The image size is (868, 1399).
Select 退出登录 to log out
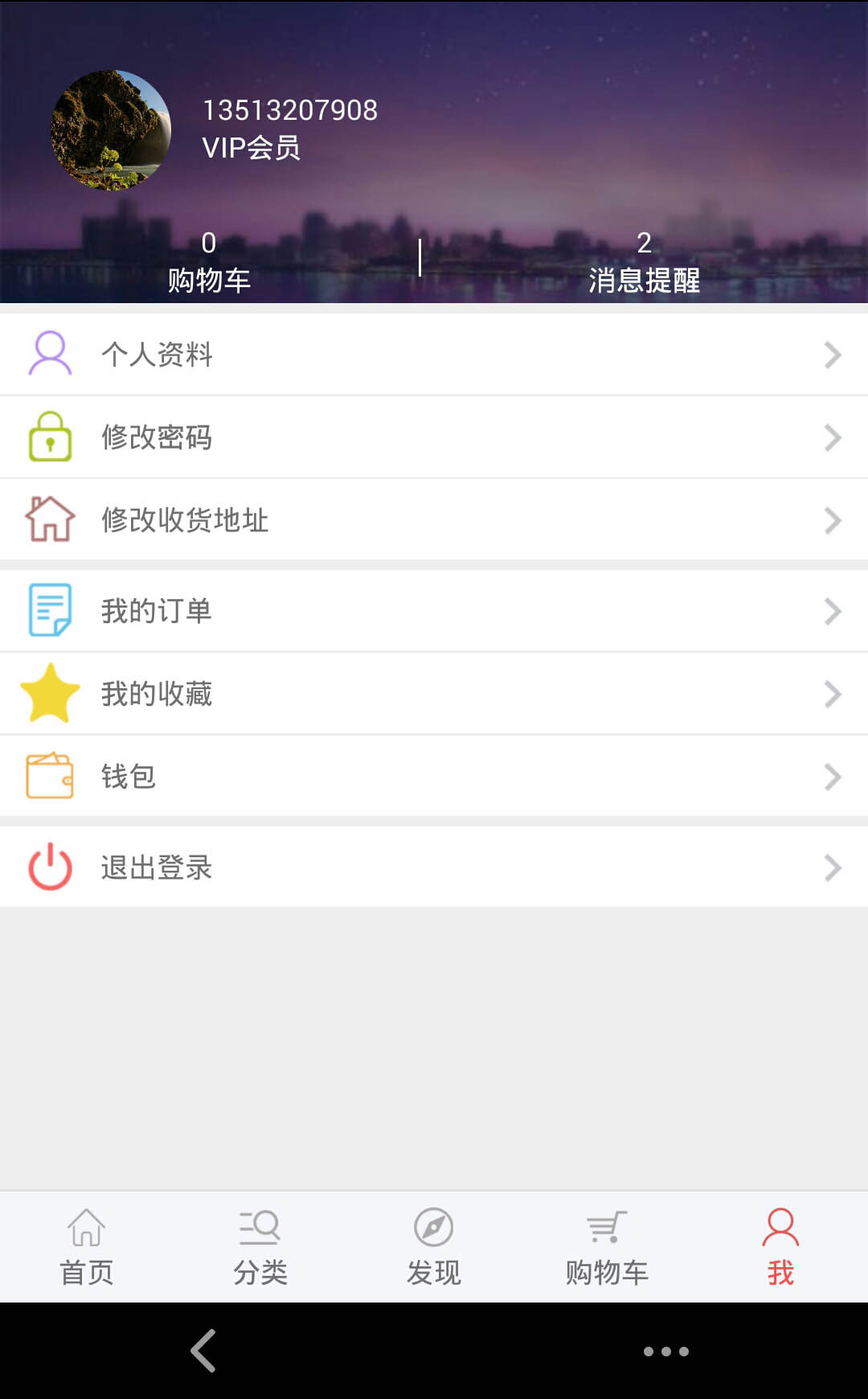pyautogui.click(x=434, y=868)
